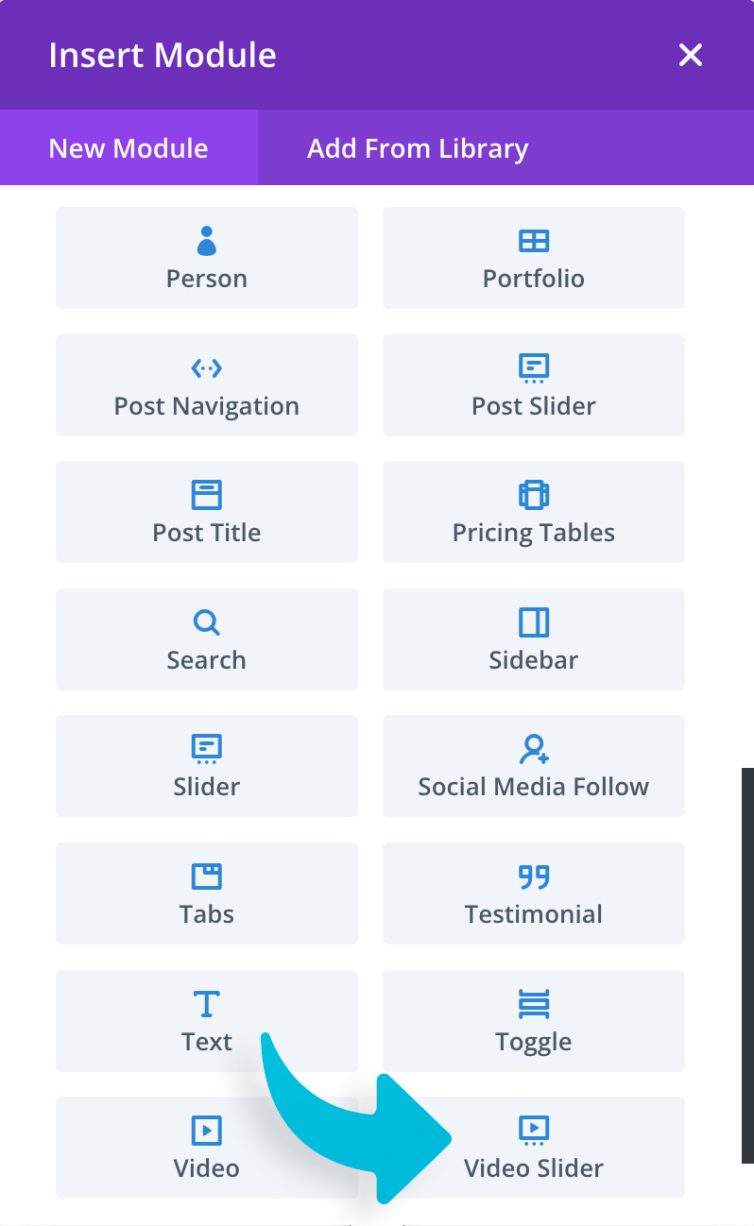Add a Toggle module

click(533, 1021)
